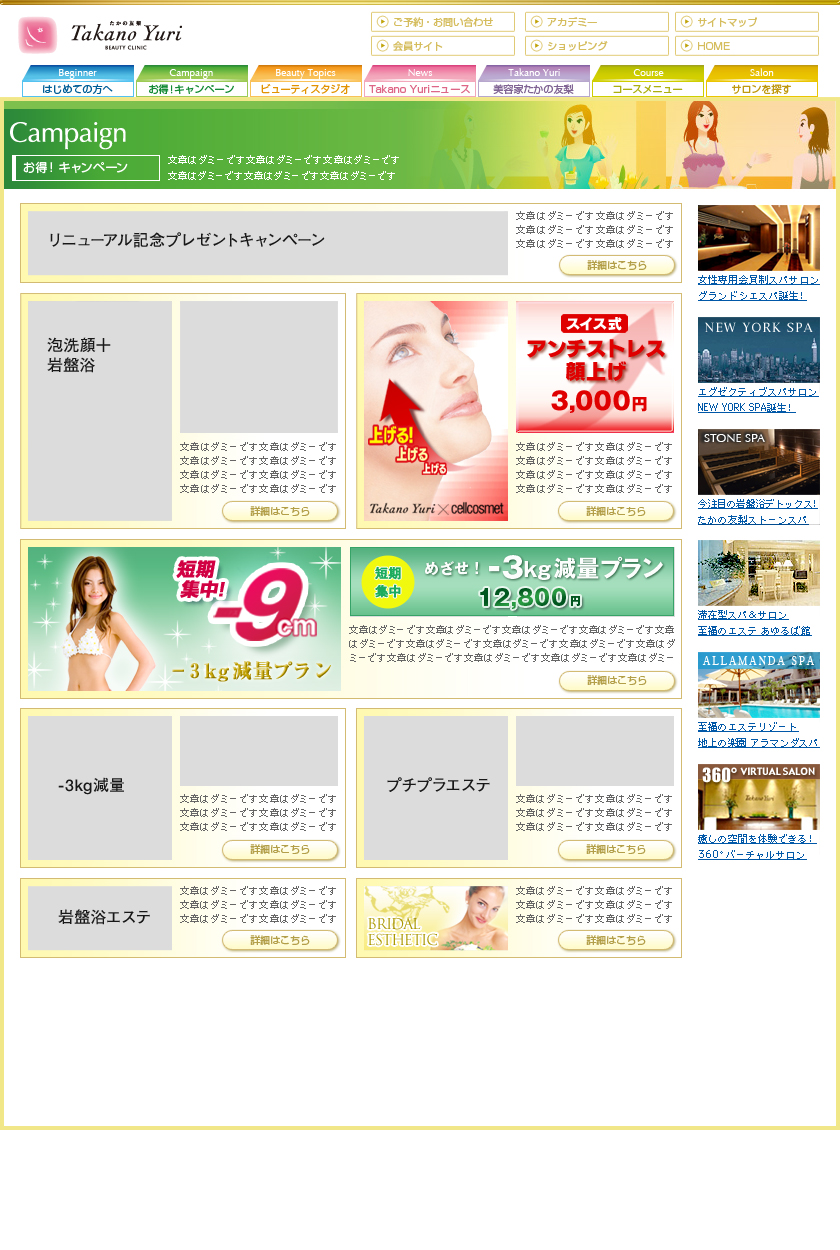Image resolution: width=840 pixels, height=1250 pixels.
Task: Open NEW YORK SPA sidebar thumbnail
Action: [758, 350]
